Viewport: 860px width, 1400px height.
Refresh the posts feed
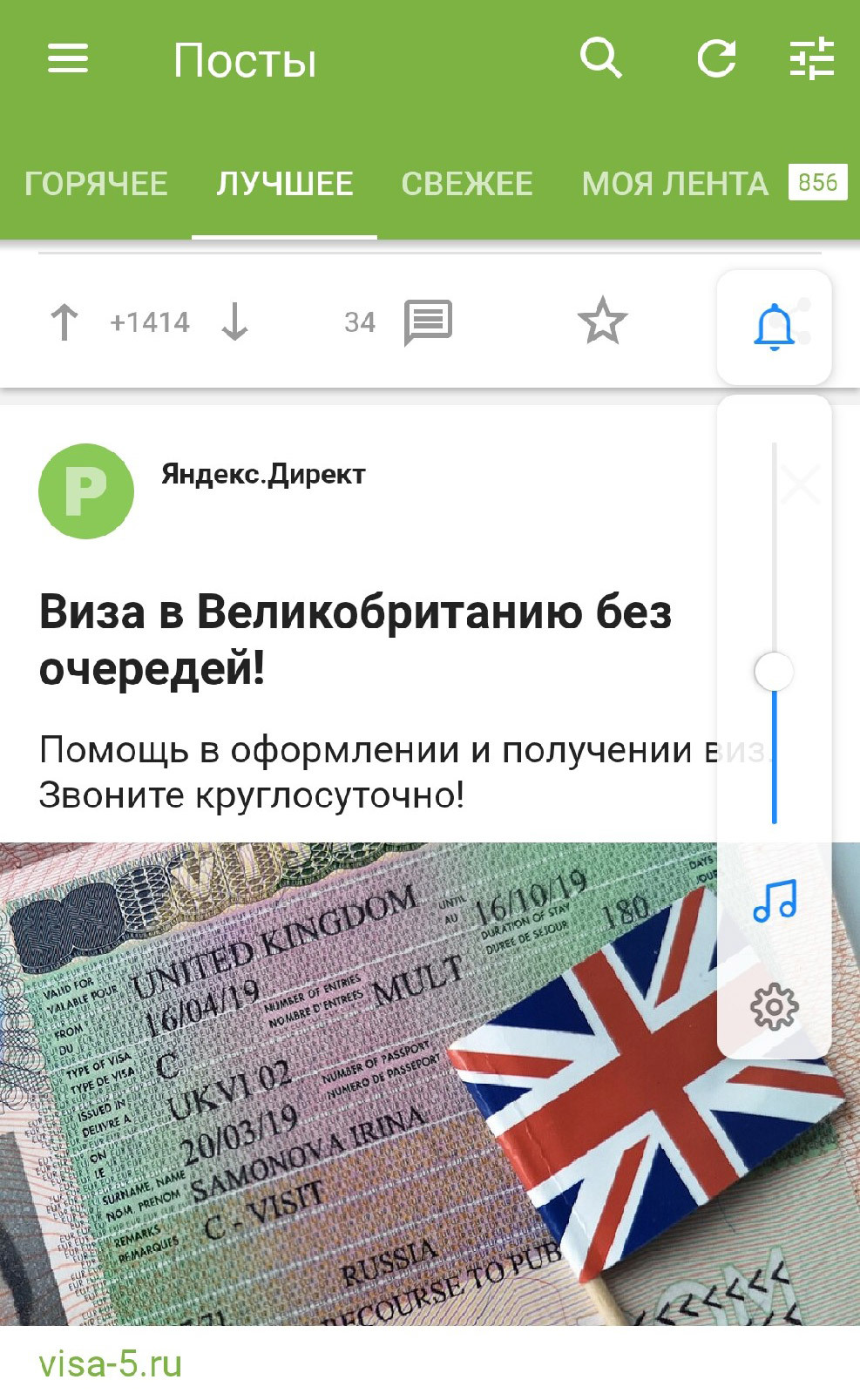(716, 59)
